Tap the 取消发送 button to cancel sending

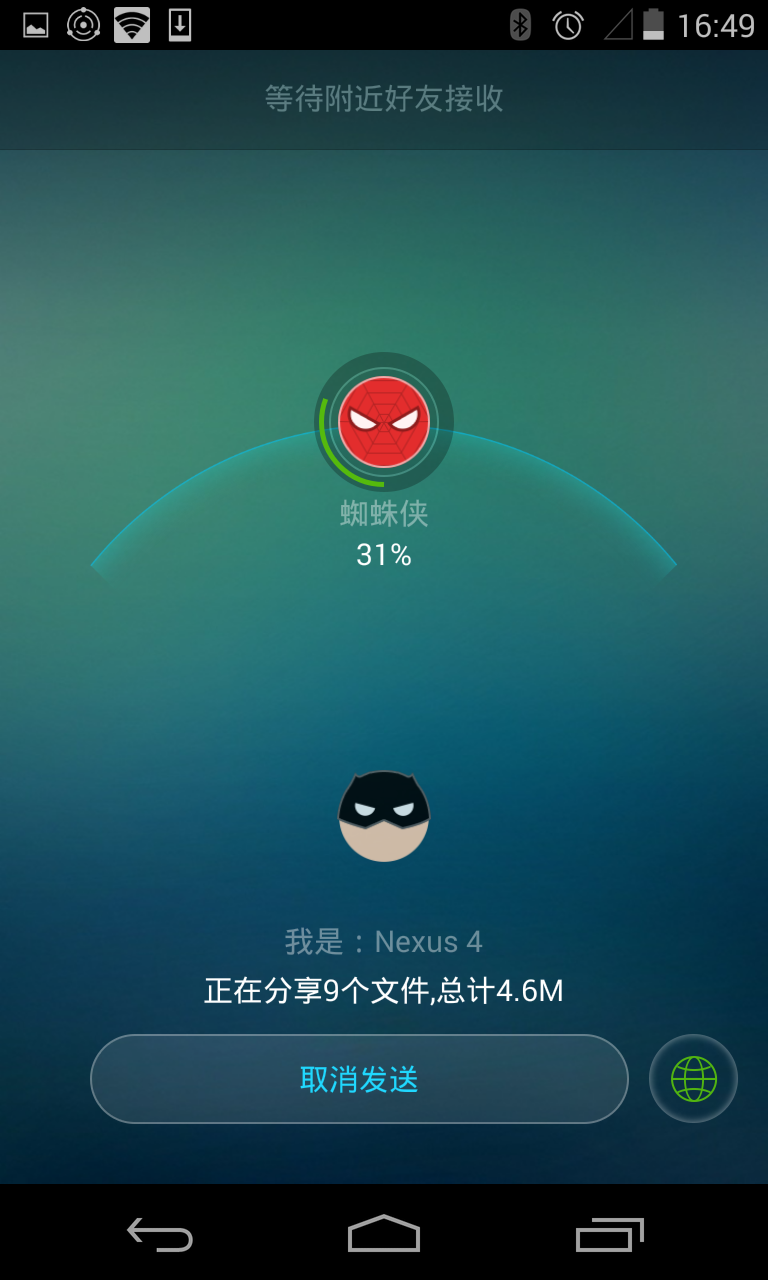[x=359, y=1079]
